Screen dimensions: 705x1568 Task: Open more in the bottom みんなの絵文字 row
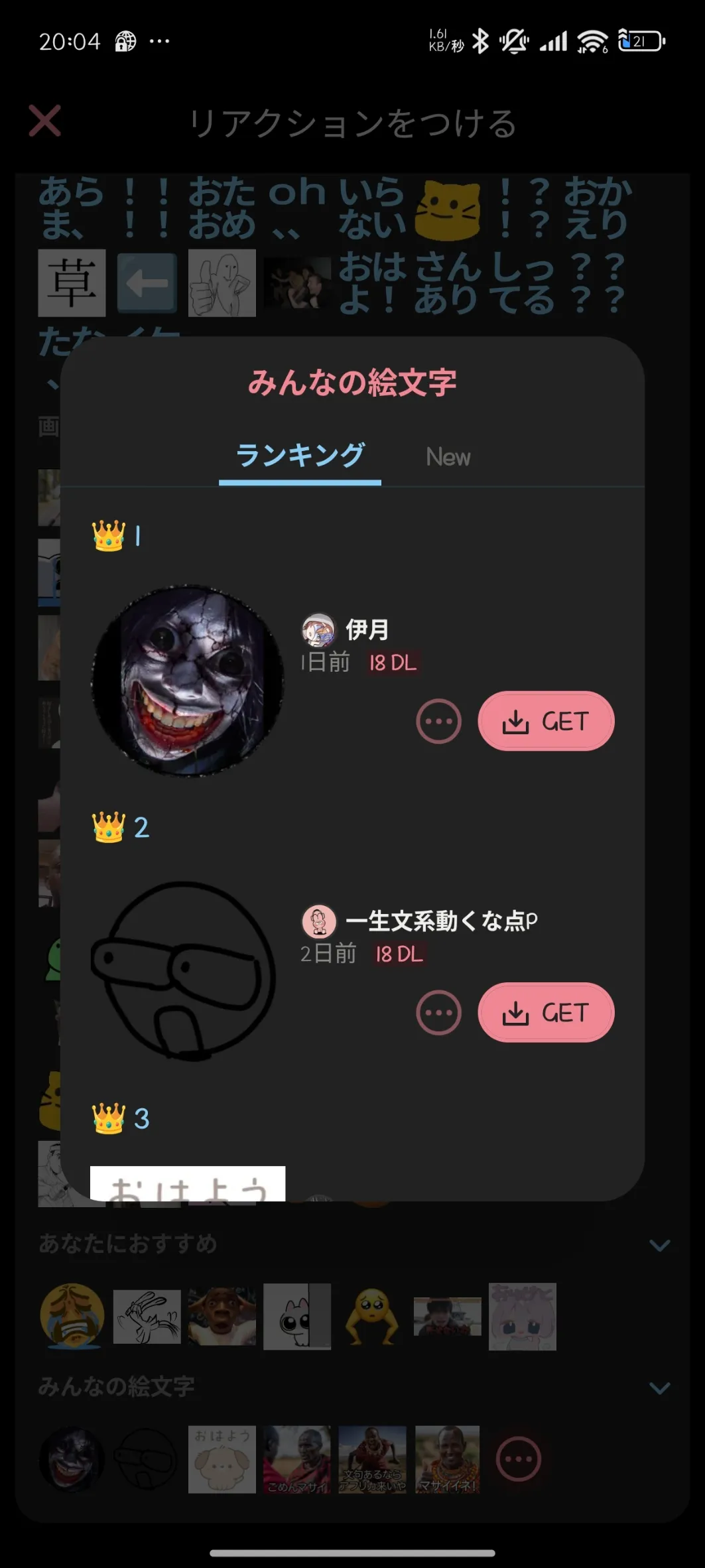pos(518,1459)
